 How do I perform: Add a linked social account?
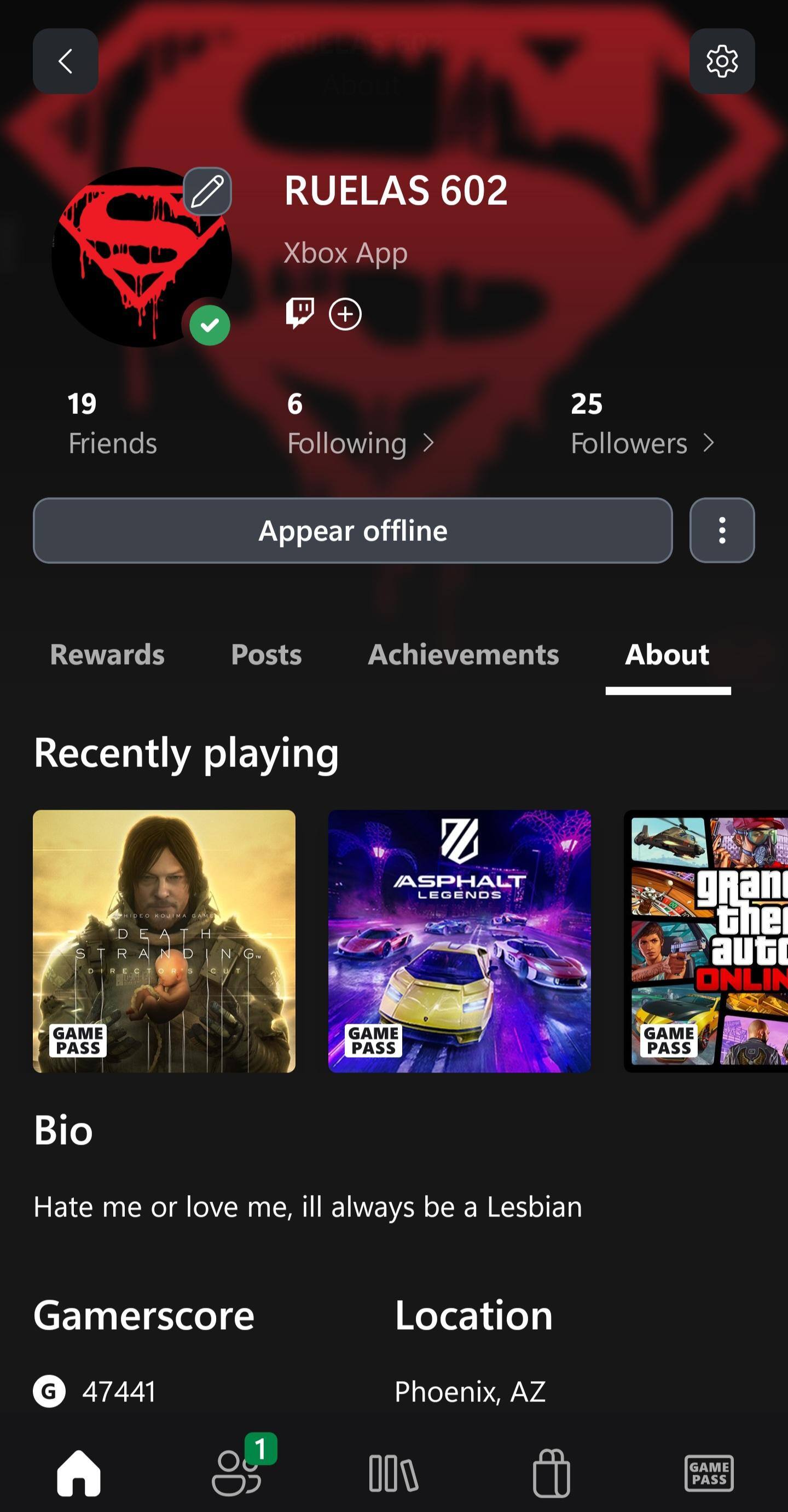coord(345,314)
